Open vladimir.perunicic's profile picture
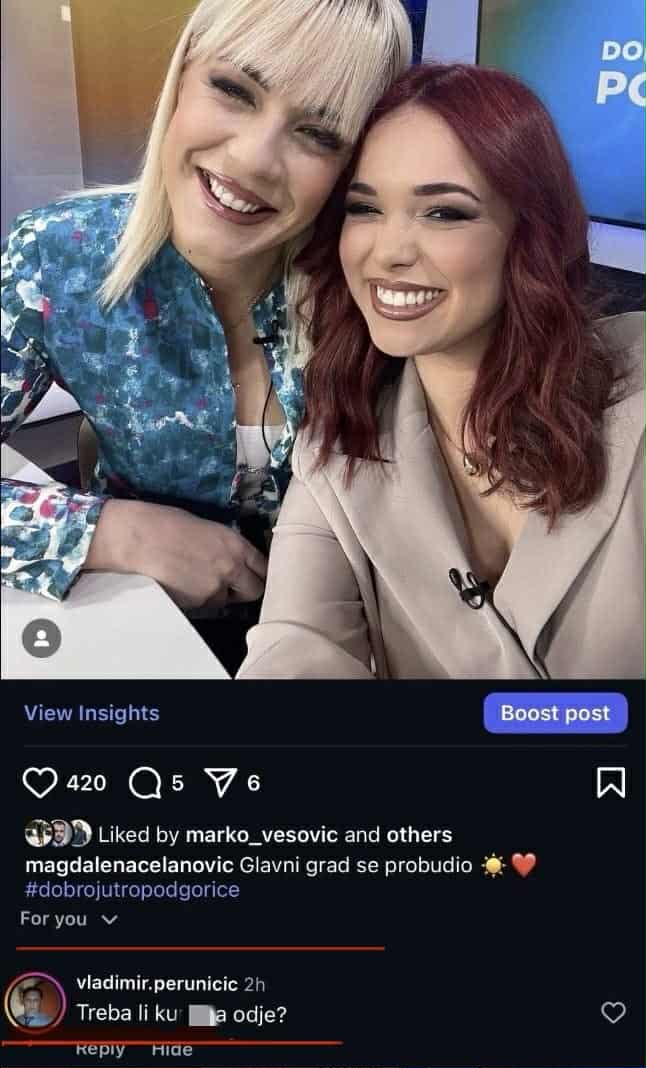 coord(36,1003)
